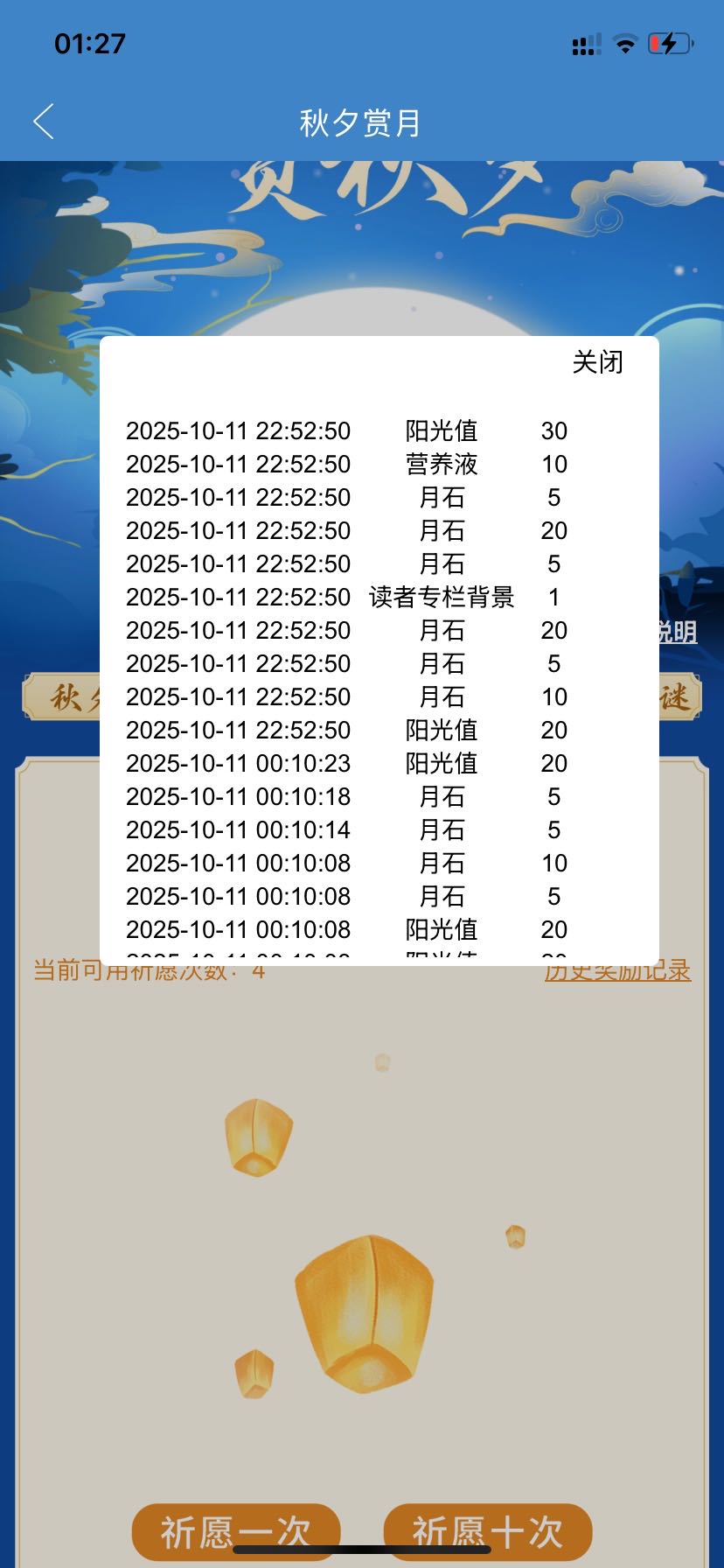Image resolution: width=724 pixels, height=1568 pixels.
Task: Go back using the top-left arrow
Action: tap(44, 122)
